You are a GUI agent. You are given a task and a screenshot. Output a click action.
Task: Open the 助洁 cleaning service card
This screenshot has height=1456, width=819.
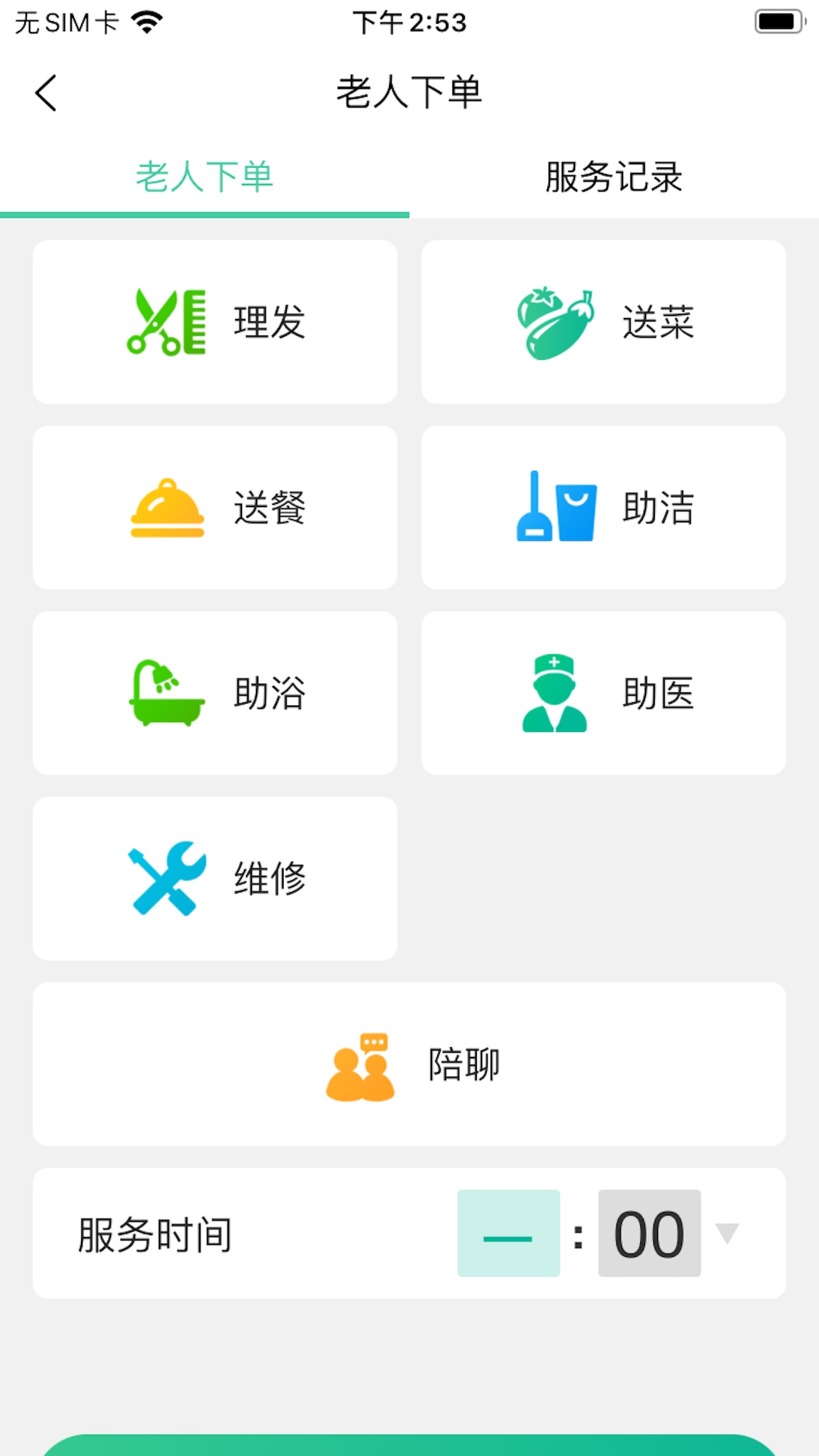(603, 507)
